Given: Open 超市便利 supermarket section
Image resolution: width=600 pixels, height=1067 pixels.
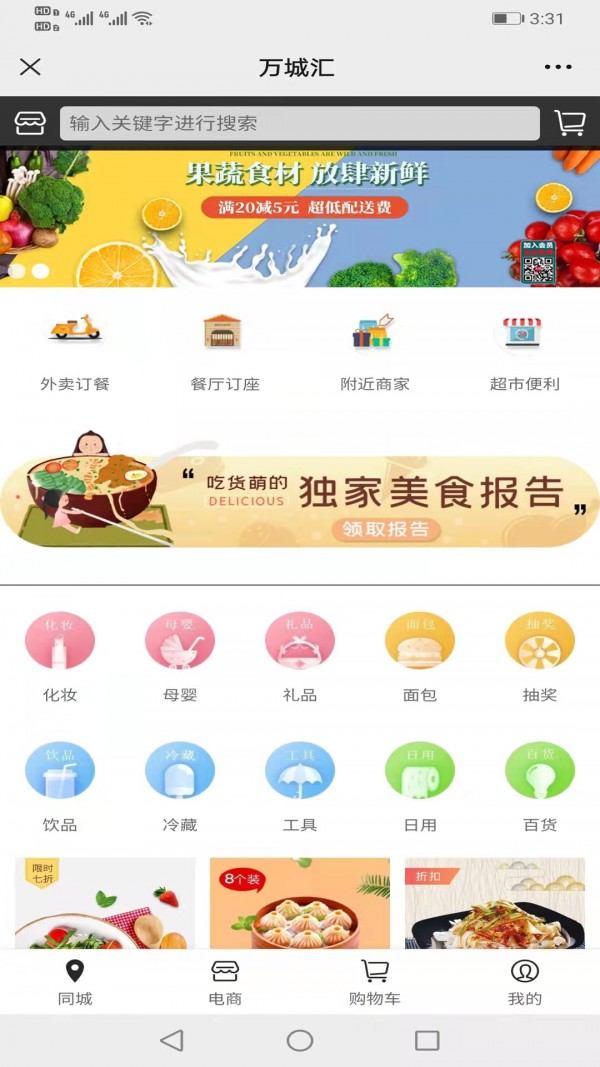Looking at the screenshot, I should tap(524, 351).
